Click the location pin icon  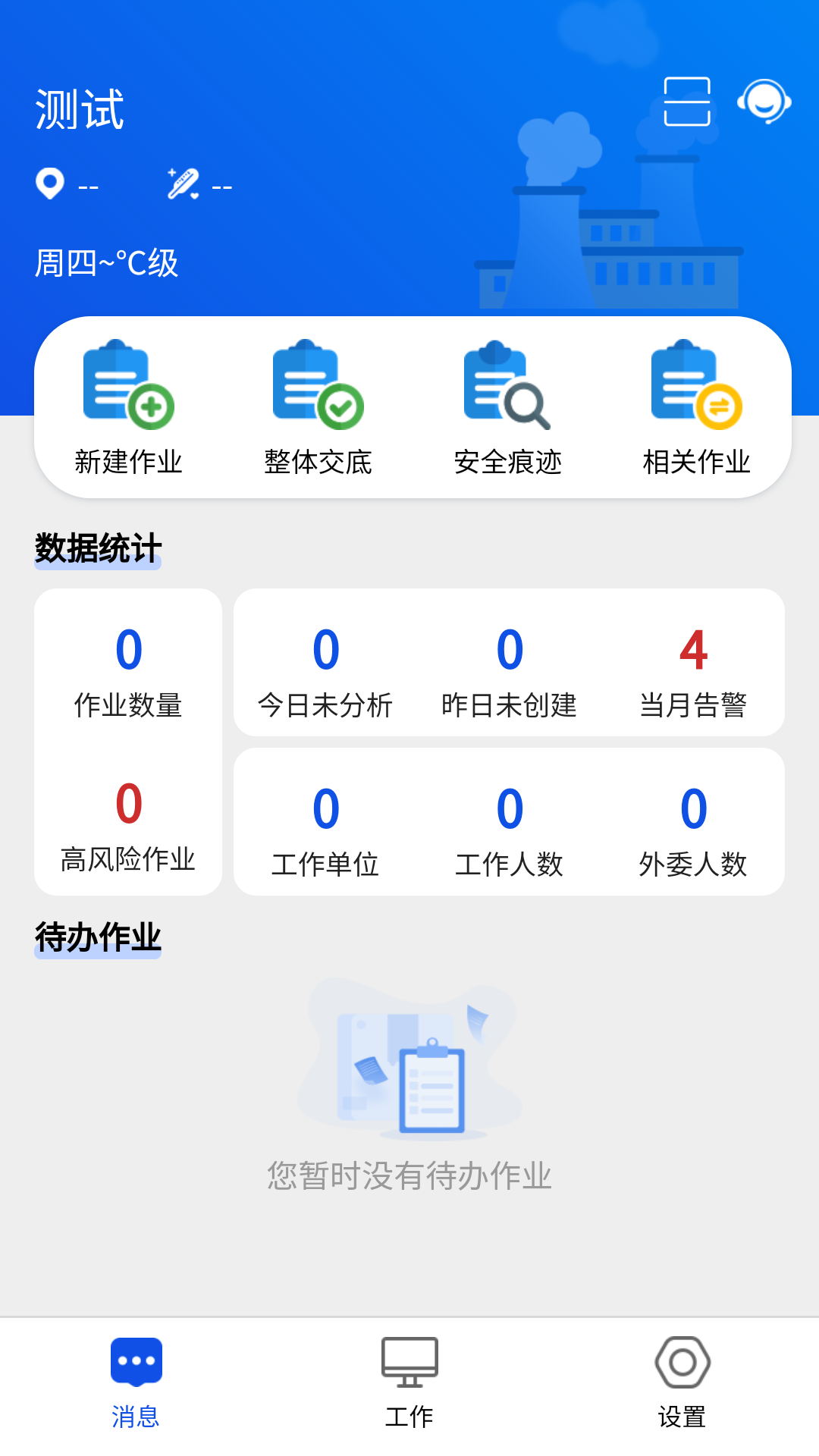[49, 184]
